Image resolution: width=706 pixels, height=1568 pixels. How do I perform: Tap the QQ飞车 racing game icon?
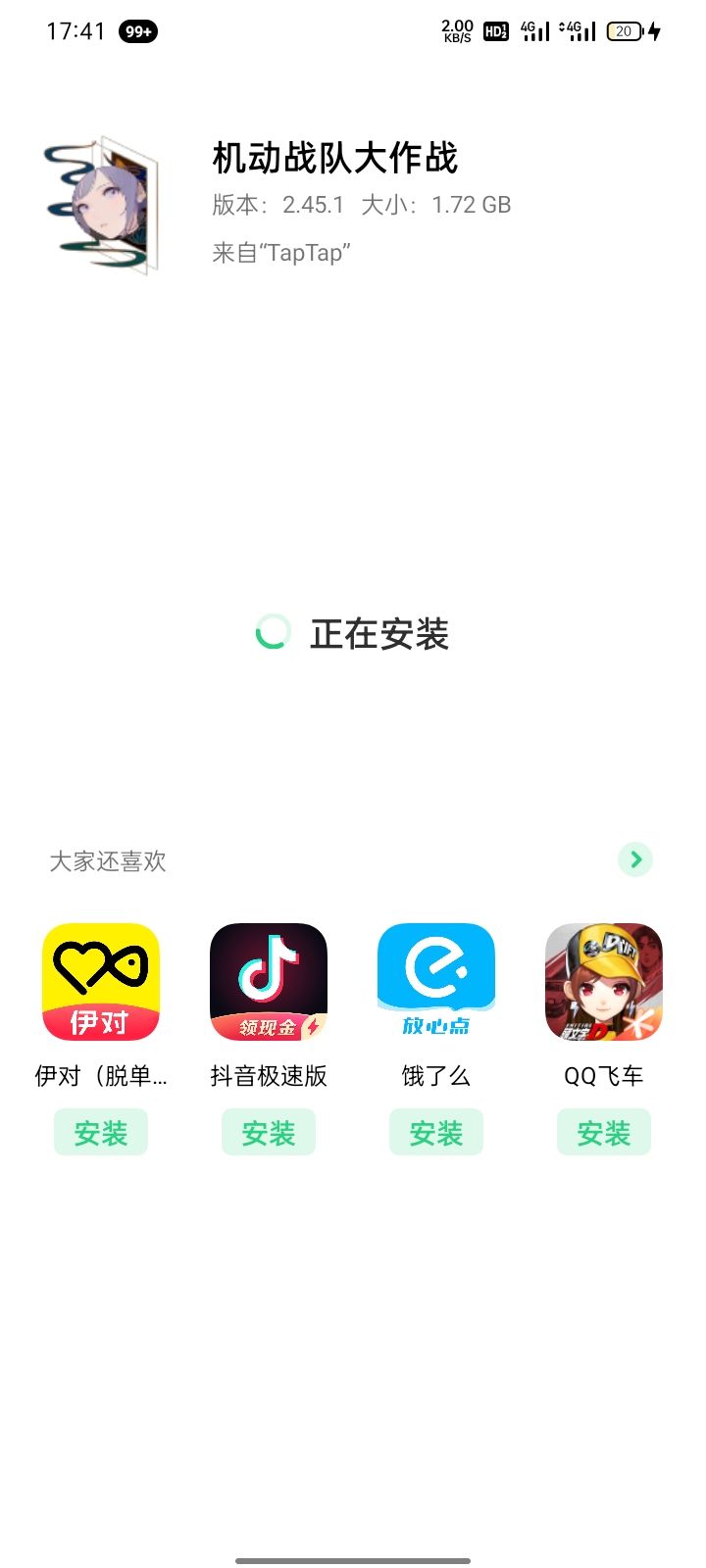603,980
